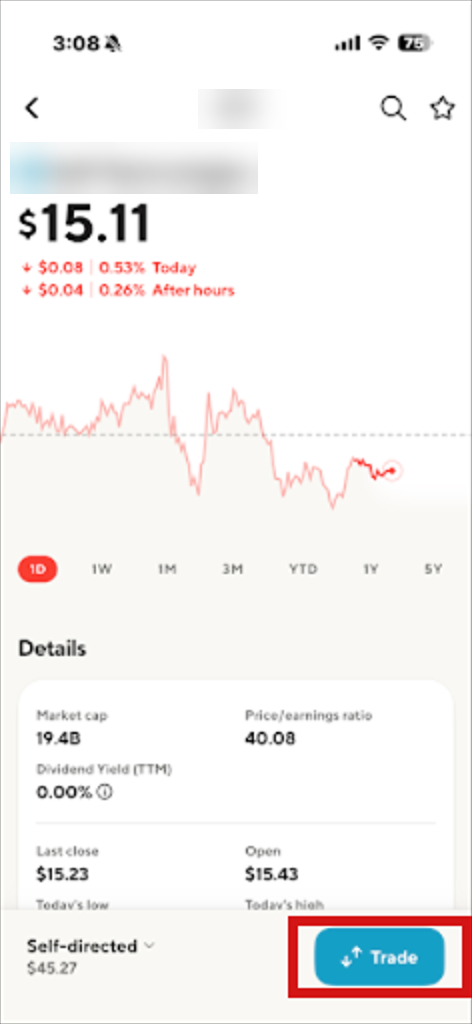472x1024 pixels.
Task: Add this stock to watchlist with star
Action: point(442,108)
